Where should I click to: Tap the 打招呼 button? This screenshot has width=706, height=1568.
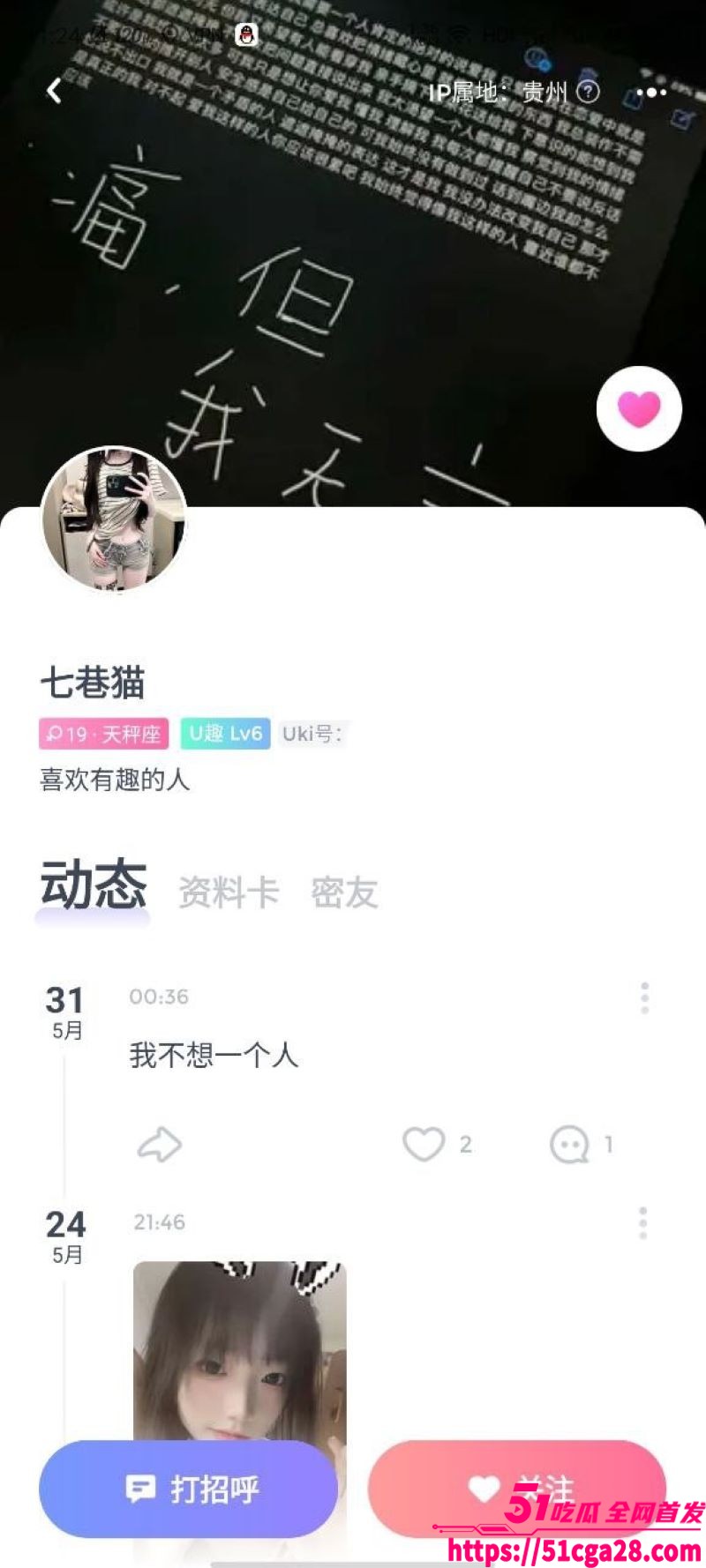pyautogui.click(x=188, y=1489)
